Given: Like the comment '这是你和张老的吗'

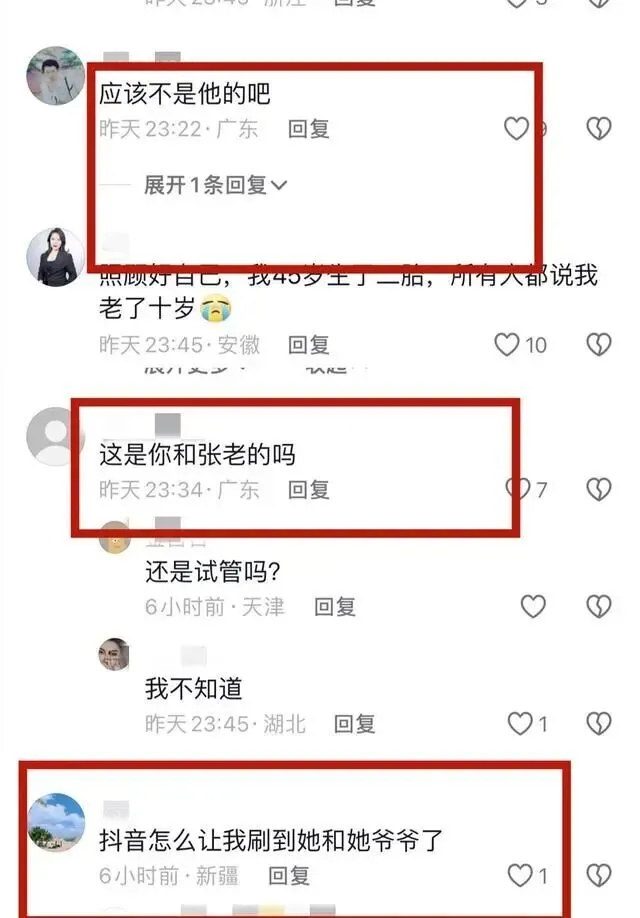Looking at the screenshot, I should [x=517, y=489].
